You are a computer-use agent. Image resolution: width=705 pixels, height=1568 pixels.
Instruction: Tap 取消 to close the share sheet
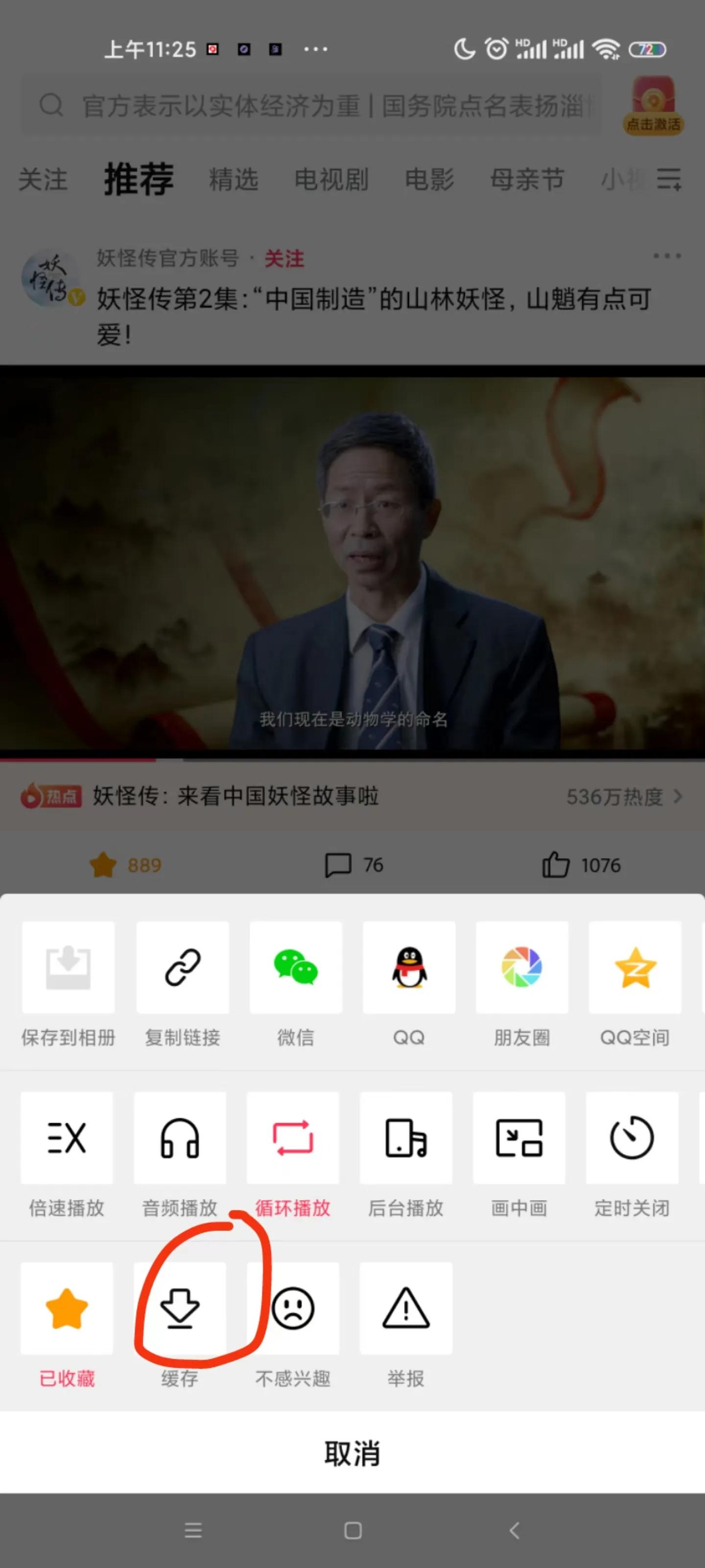(x=352, y=1456)
